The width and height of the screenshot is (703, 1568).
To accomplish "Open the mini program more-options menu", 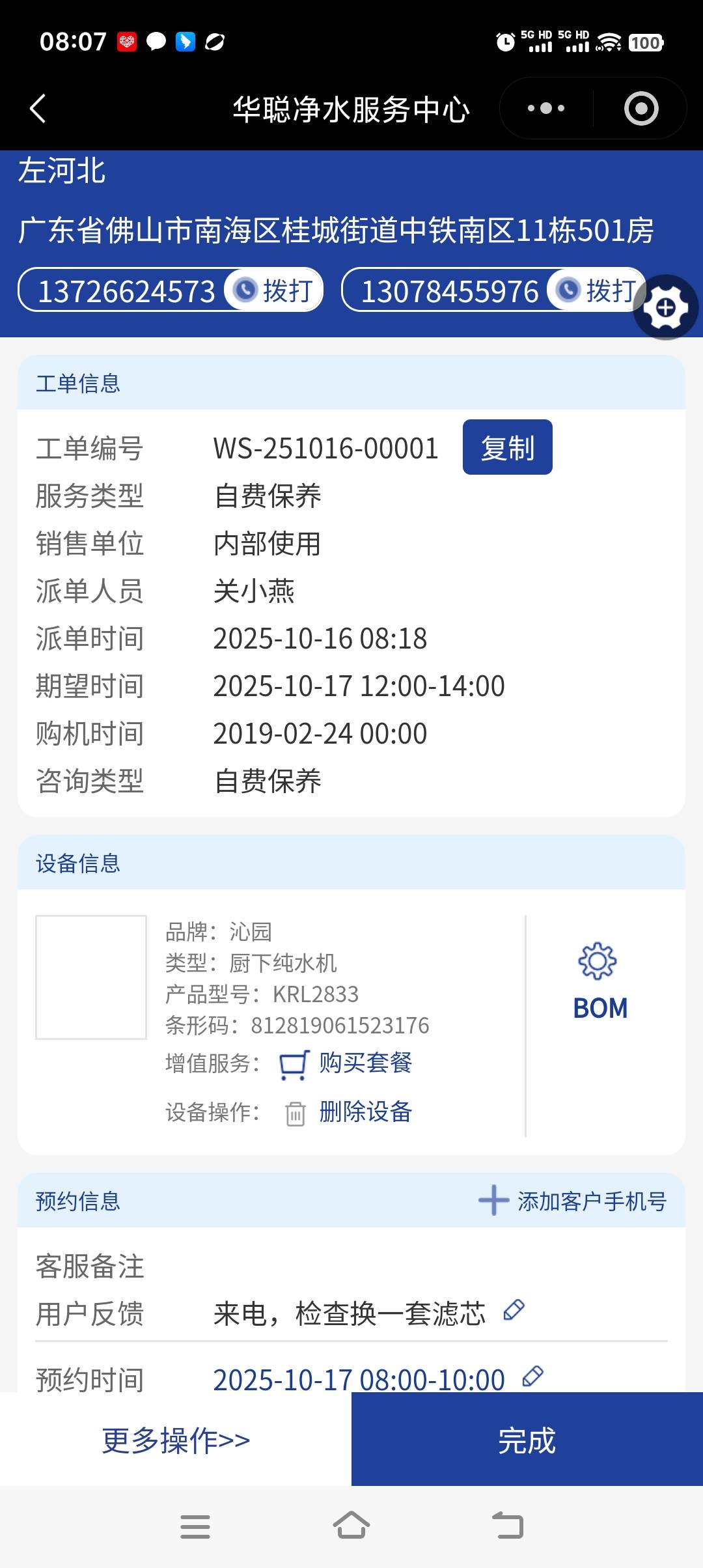I will point(546,108).
